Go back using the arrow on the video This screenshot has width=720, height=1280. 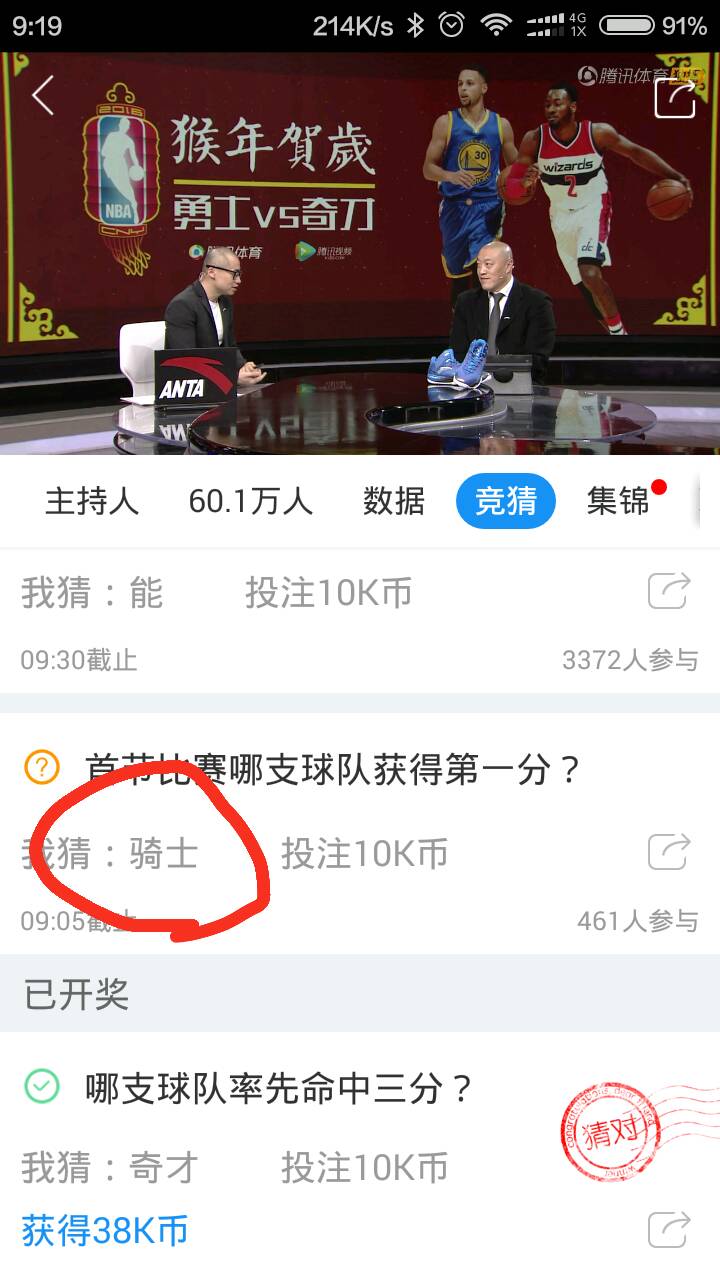[42, 96]
